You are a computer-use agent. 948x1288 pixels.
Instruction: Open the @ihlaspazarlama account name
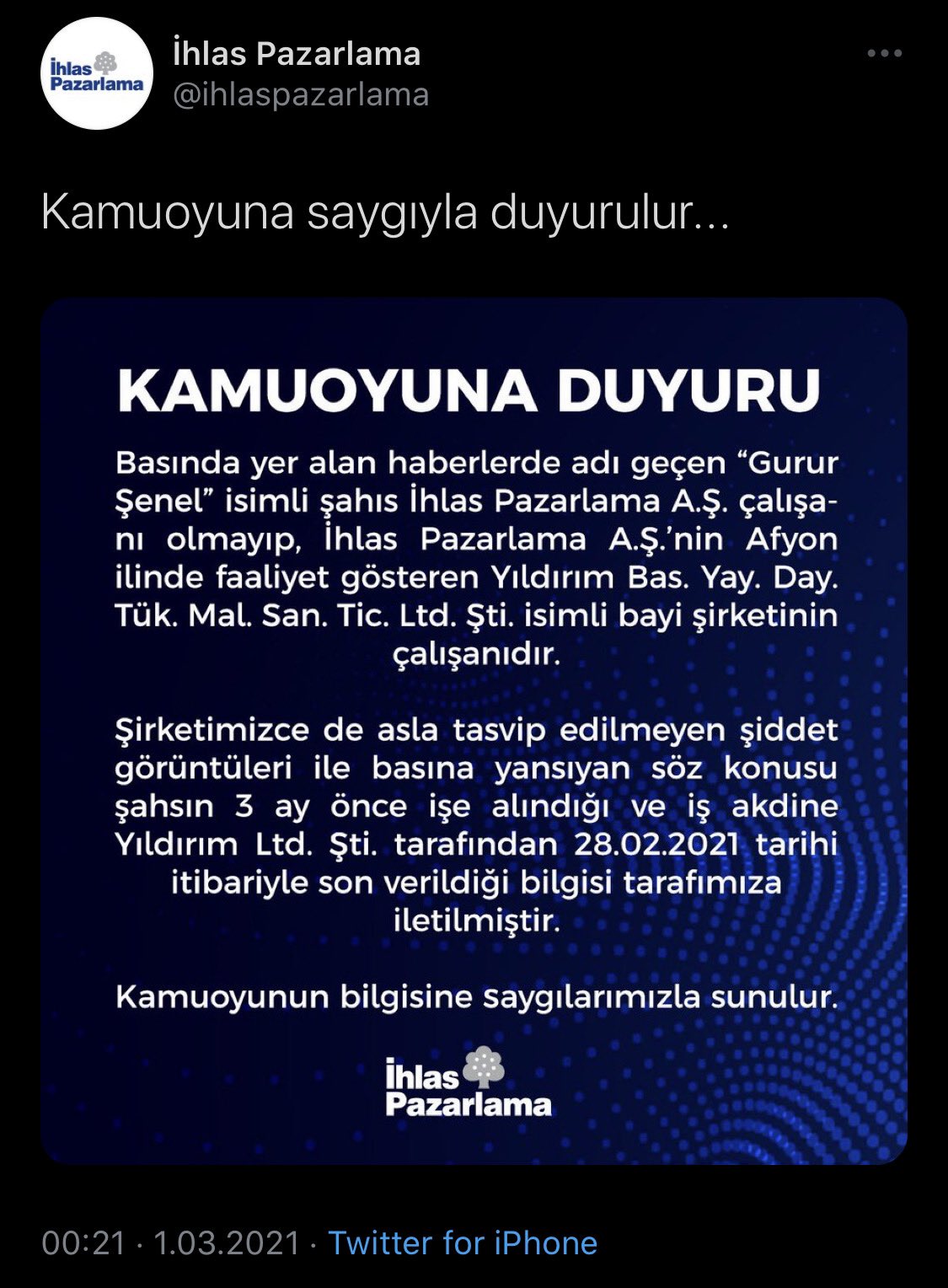pos(300,94)
